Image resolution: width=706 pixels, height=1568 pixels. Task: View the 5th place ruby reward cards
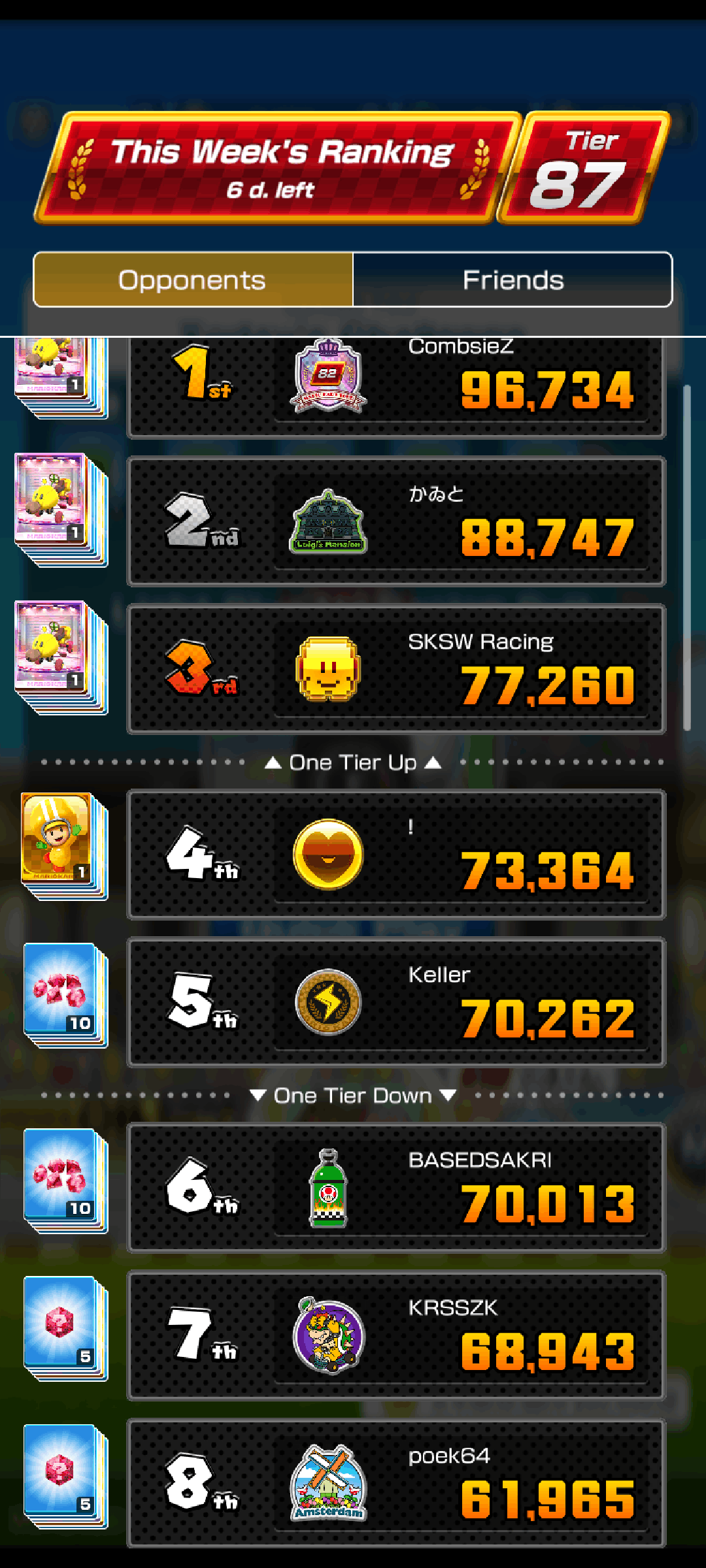(x=64, y=994)
